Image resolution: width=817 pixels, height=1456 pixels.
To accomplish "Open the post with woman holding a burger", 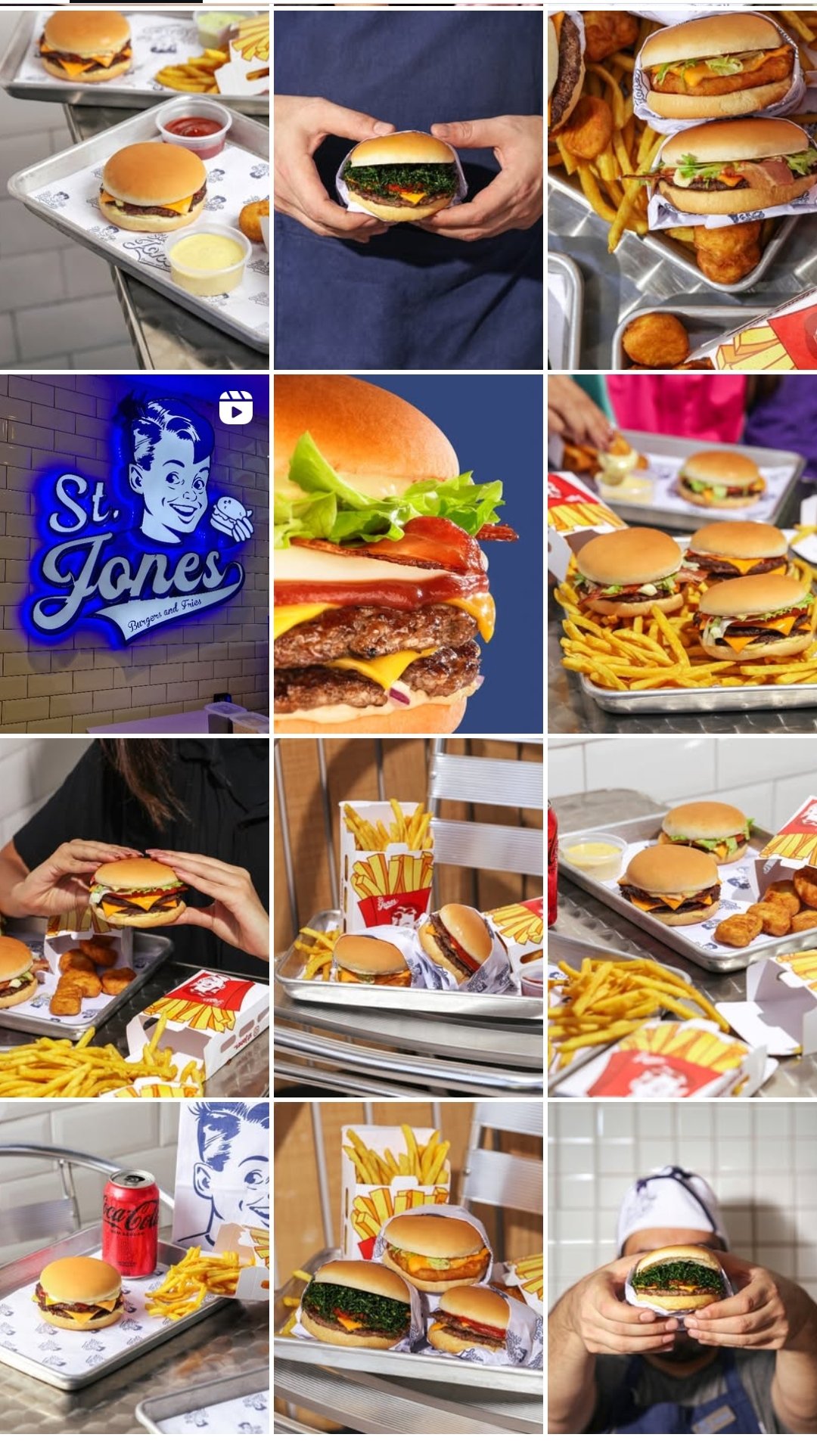I will pos(134,917).
